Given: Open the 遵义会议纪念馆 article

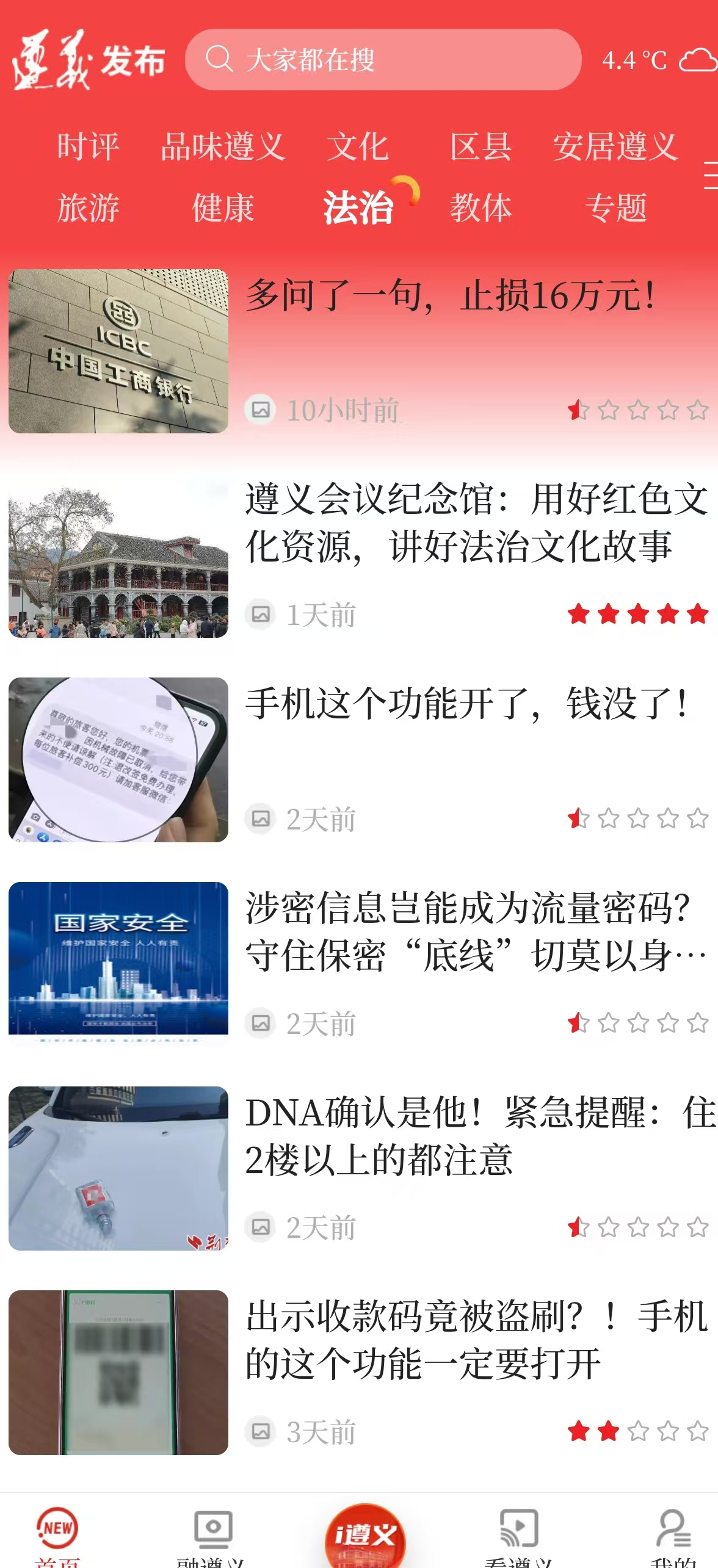Looking at the screenshot, I should (x=476, y=522).
